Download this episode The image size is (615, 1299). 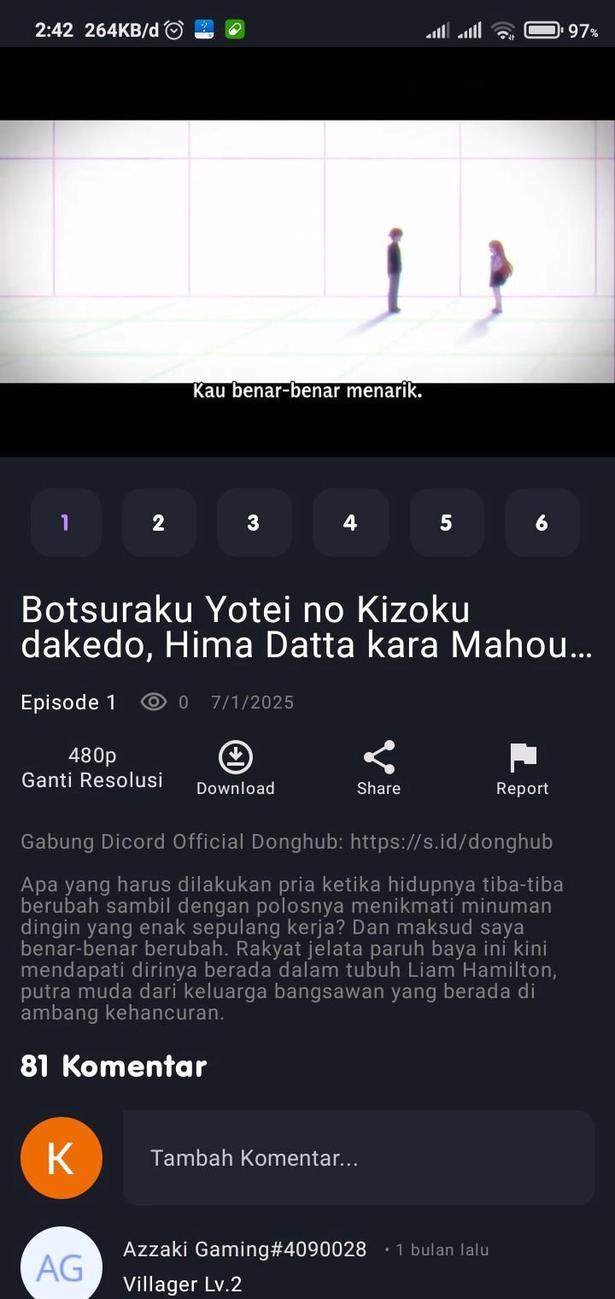[236, 768]
